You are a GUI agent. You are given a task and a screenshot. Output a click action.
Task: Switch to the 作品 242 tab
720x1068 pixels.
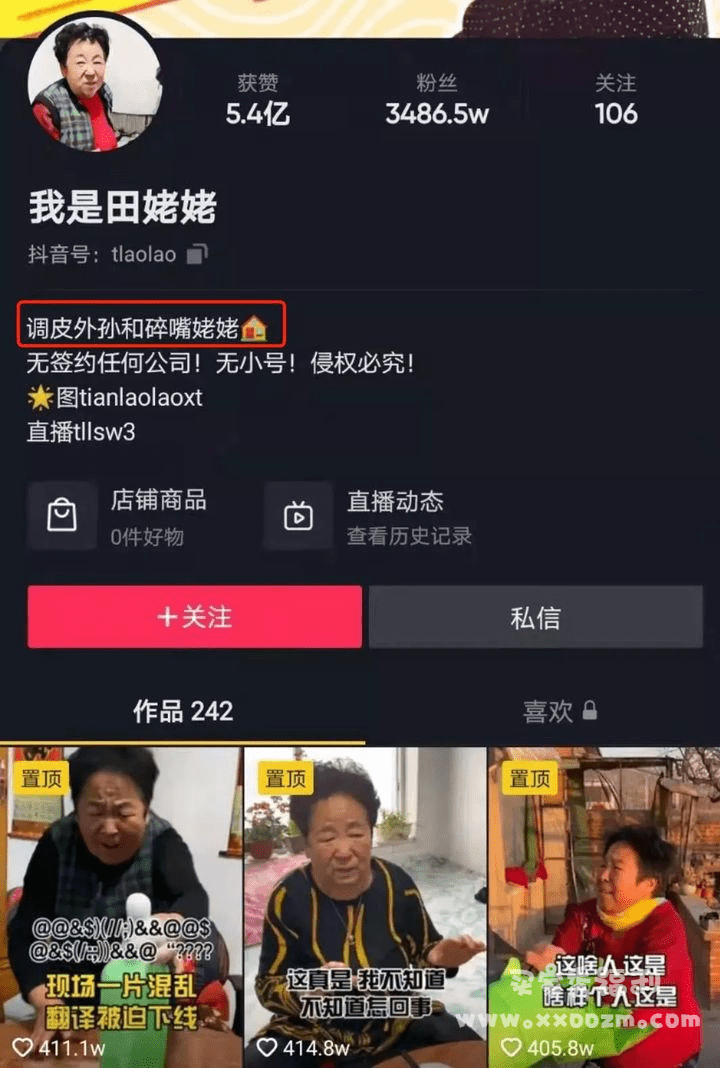tap(183, 711)
